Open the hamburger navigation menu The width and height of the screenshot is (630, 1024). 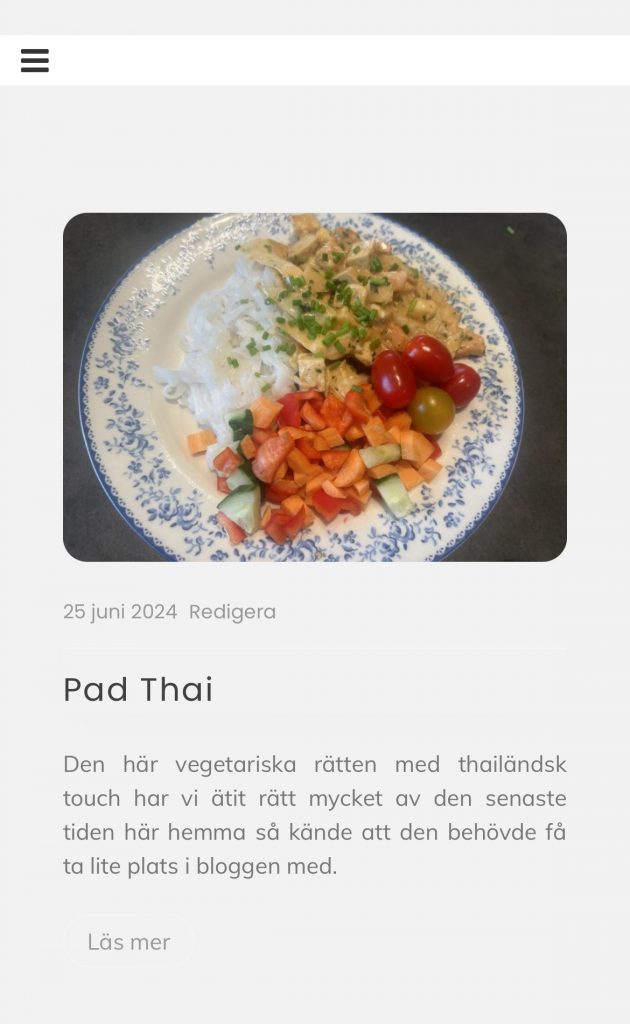(35, 61)
